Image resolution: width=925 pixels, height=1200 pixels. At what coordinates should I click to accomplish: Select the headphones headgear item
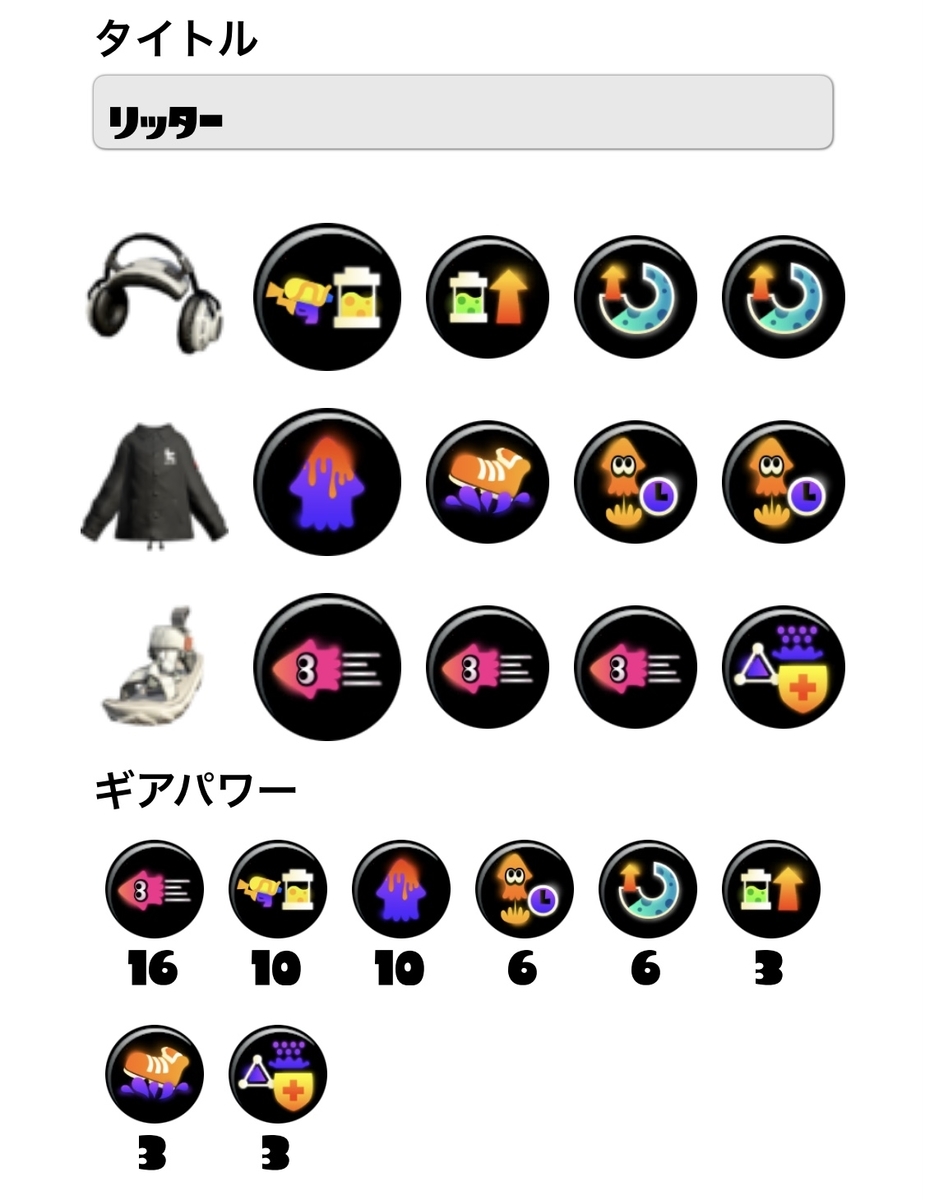coord(154,294)
